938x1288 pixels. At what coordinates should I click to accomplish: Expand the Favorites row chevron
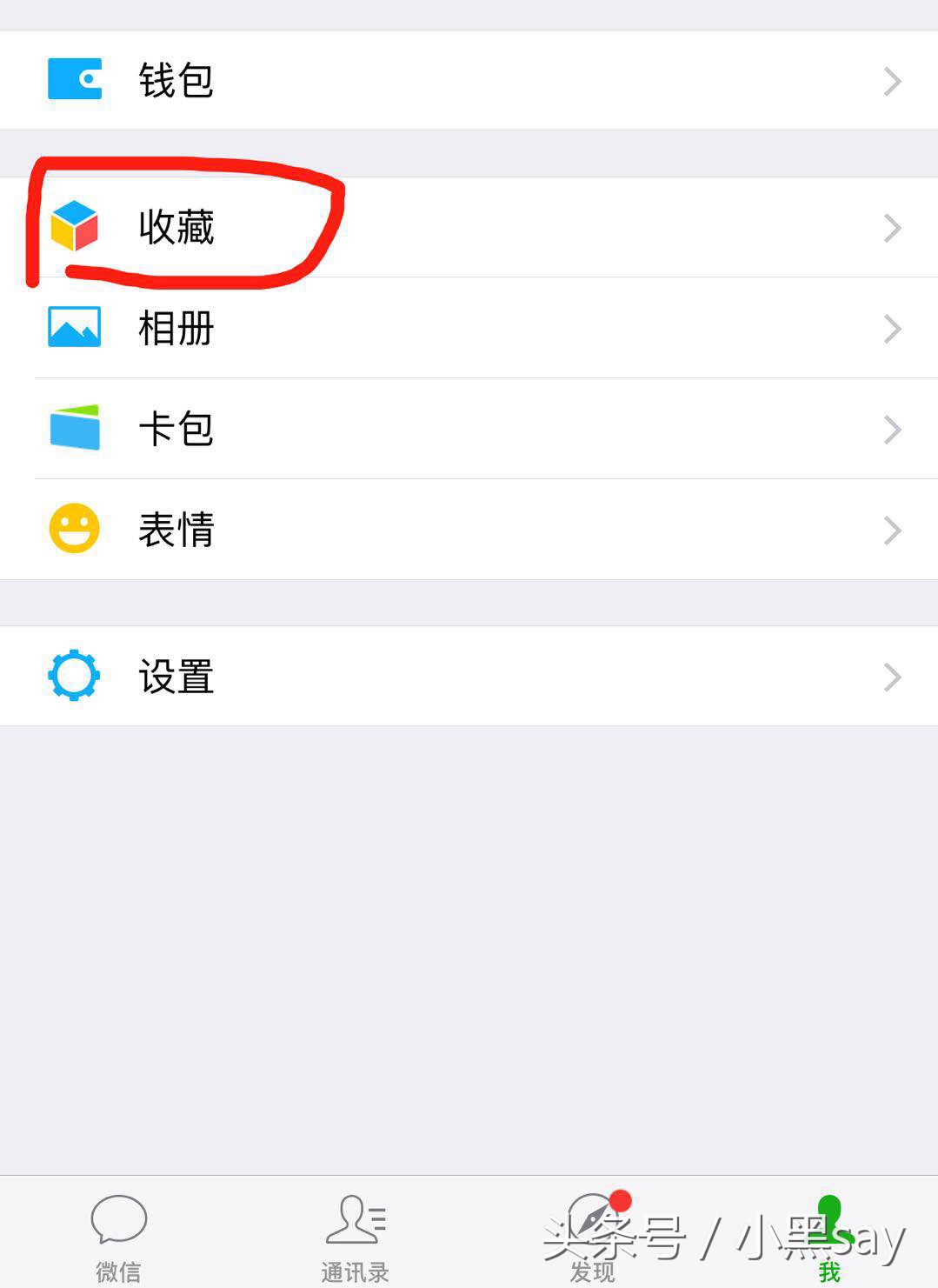(x=892, y=228)
